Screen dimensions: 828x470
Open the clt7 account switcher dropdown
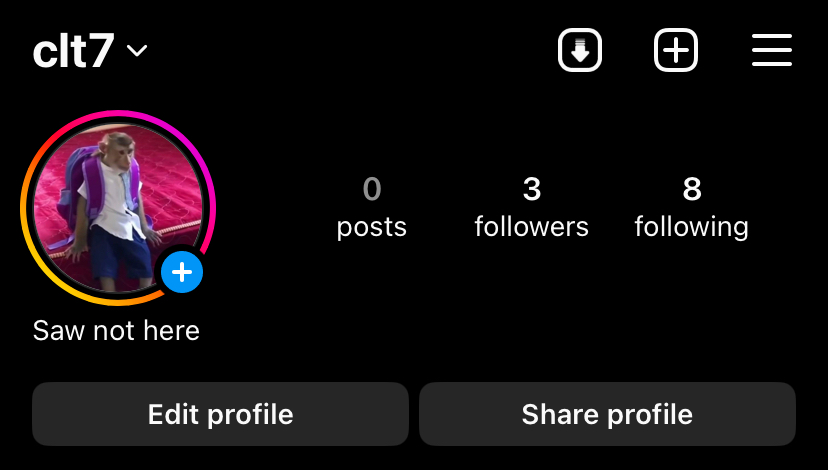90,51
